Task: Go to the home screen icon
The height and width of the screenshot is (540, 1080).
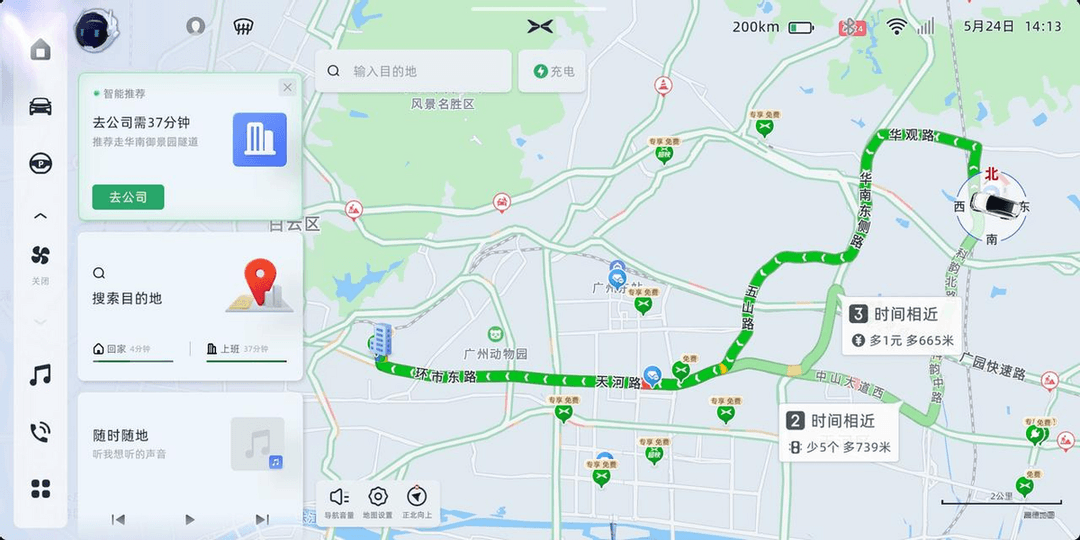Action: 40,49
